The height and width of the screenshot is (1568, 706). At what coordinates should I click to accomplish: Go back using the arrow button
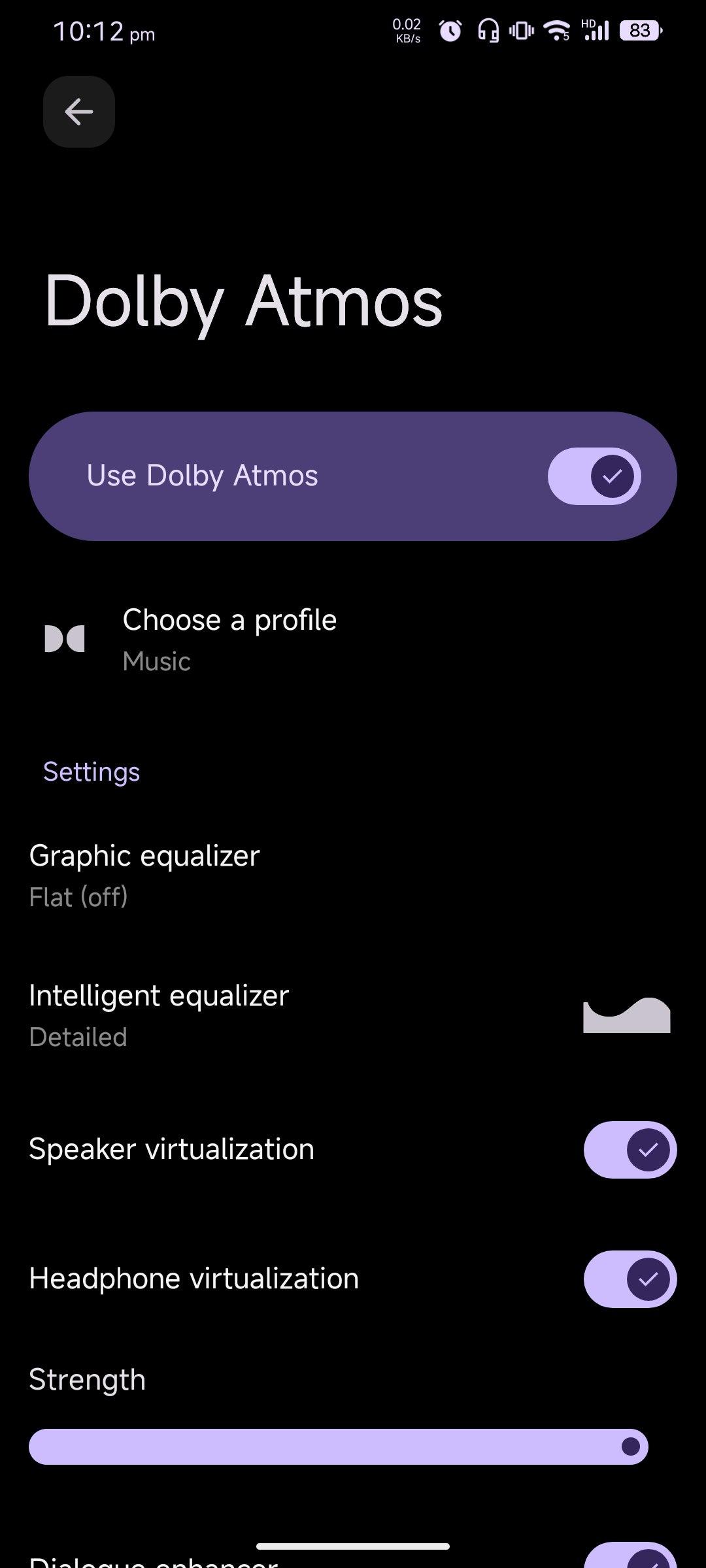point(79,112)
